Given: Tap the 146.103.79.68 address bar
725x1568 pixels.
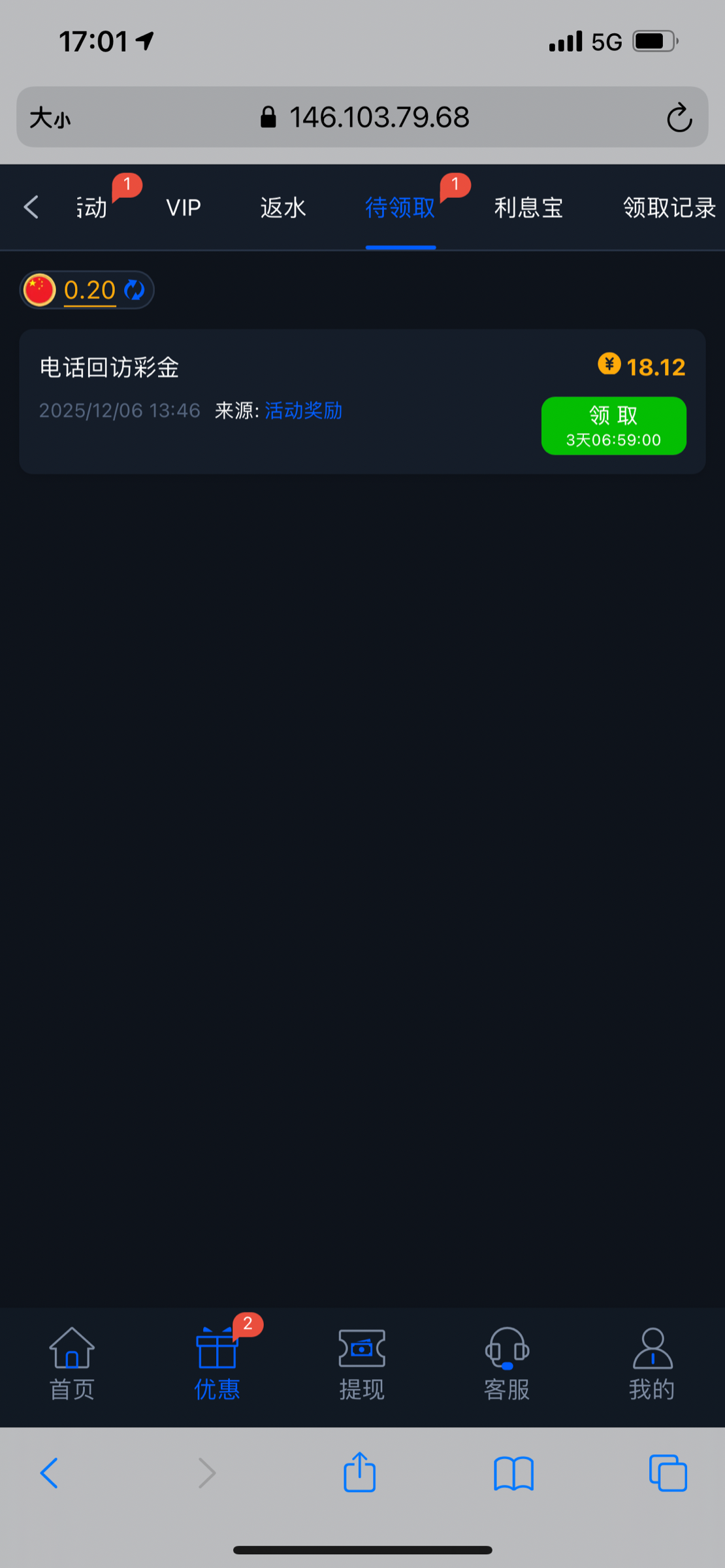Looking at the screenshot, I should pyautogui.click(x=379, y=118).
